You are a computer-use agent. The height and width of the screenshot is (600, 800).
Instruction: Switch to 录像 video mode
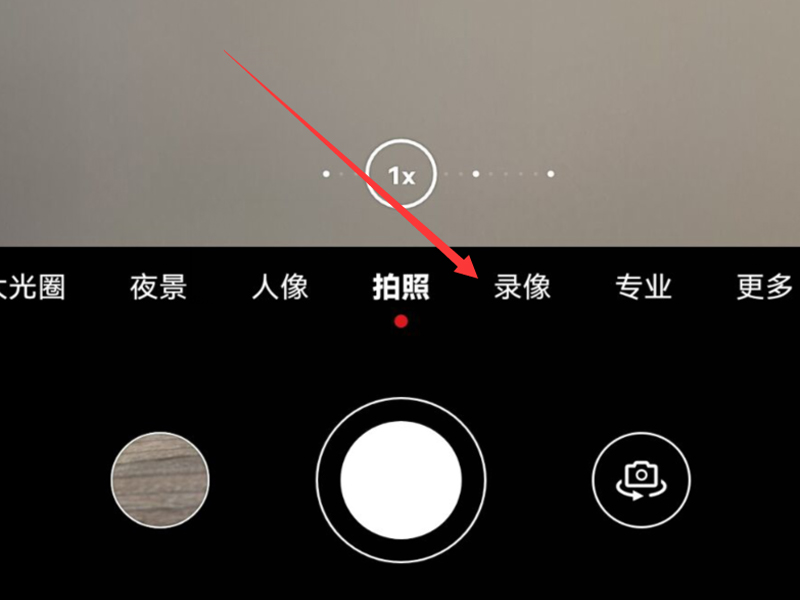(x=522, y=288)
